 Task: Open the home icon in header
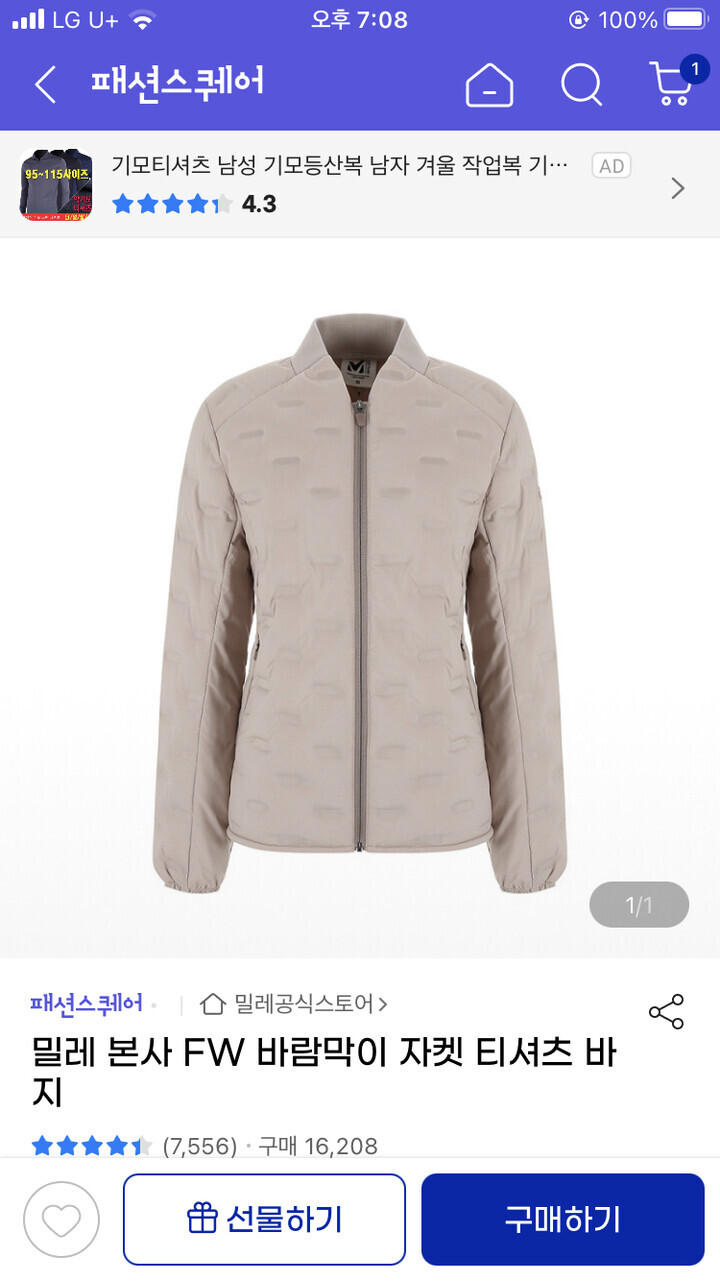[x=489, y=84]
